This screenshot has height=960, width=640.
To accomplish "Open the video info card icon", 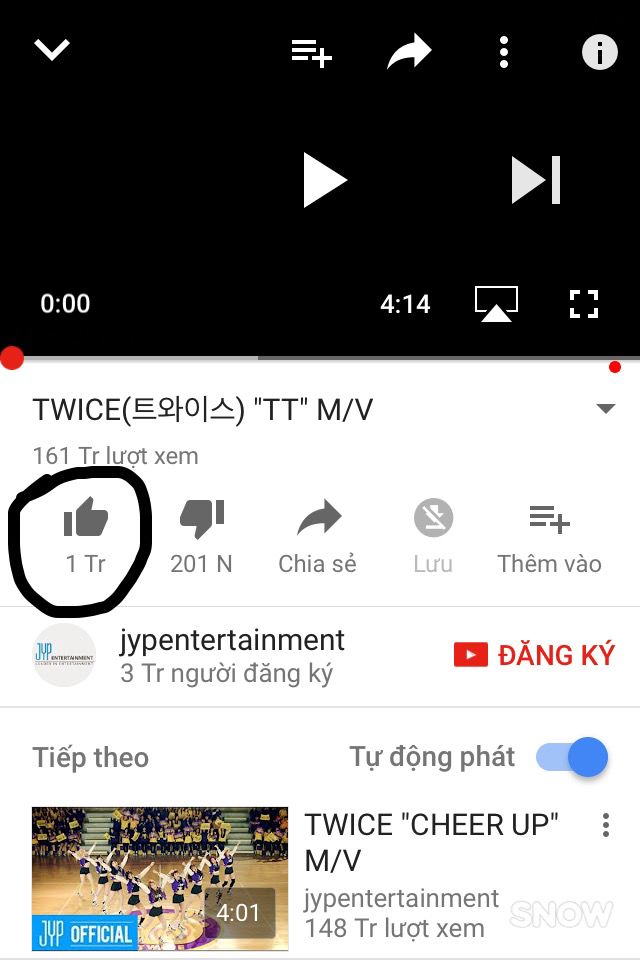I will tap(599, 52).
